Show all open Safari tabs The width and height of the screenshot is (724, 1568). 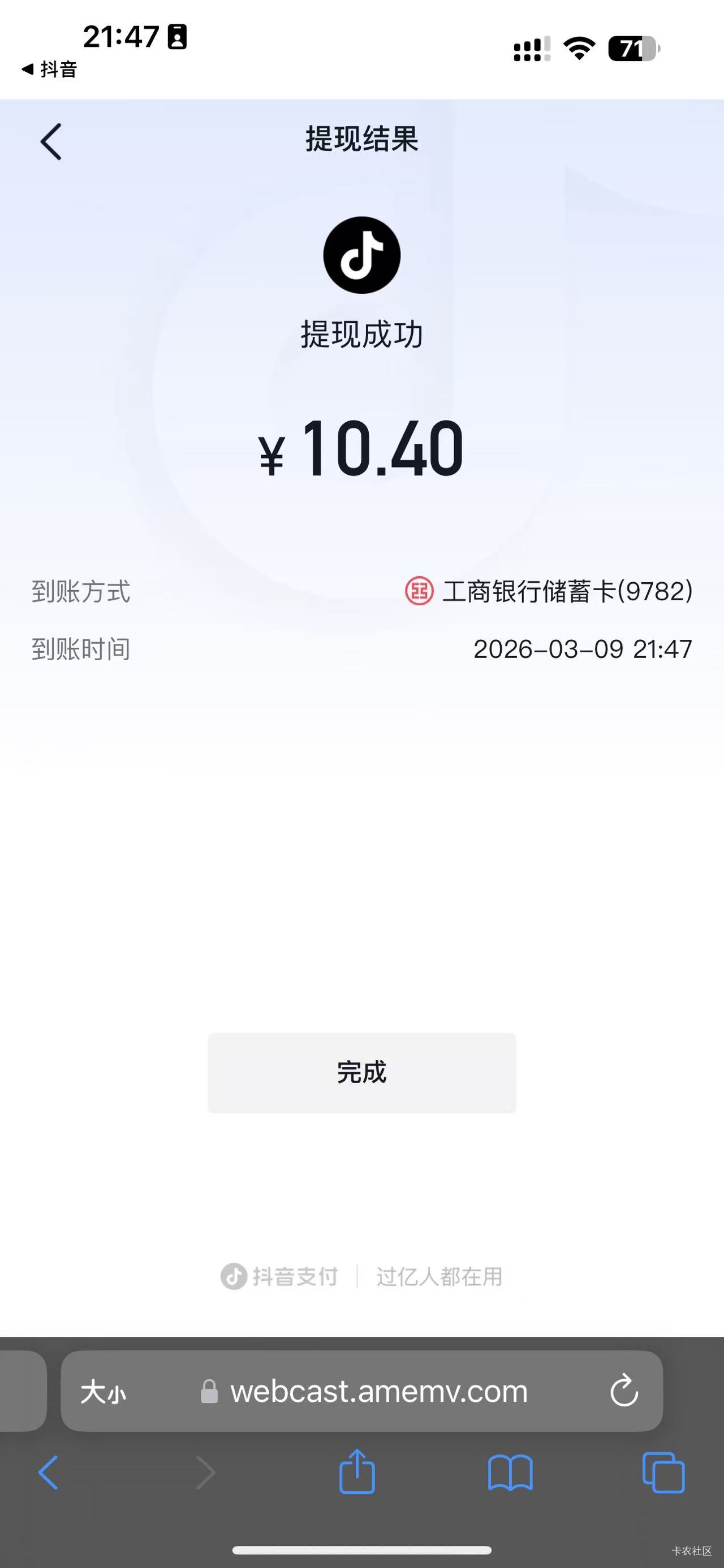point(663,1472)
